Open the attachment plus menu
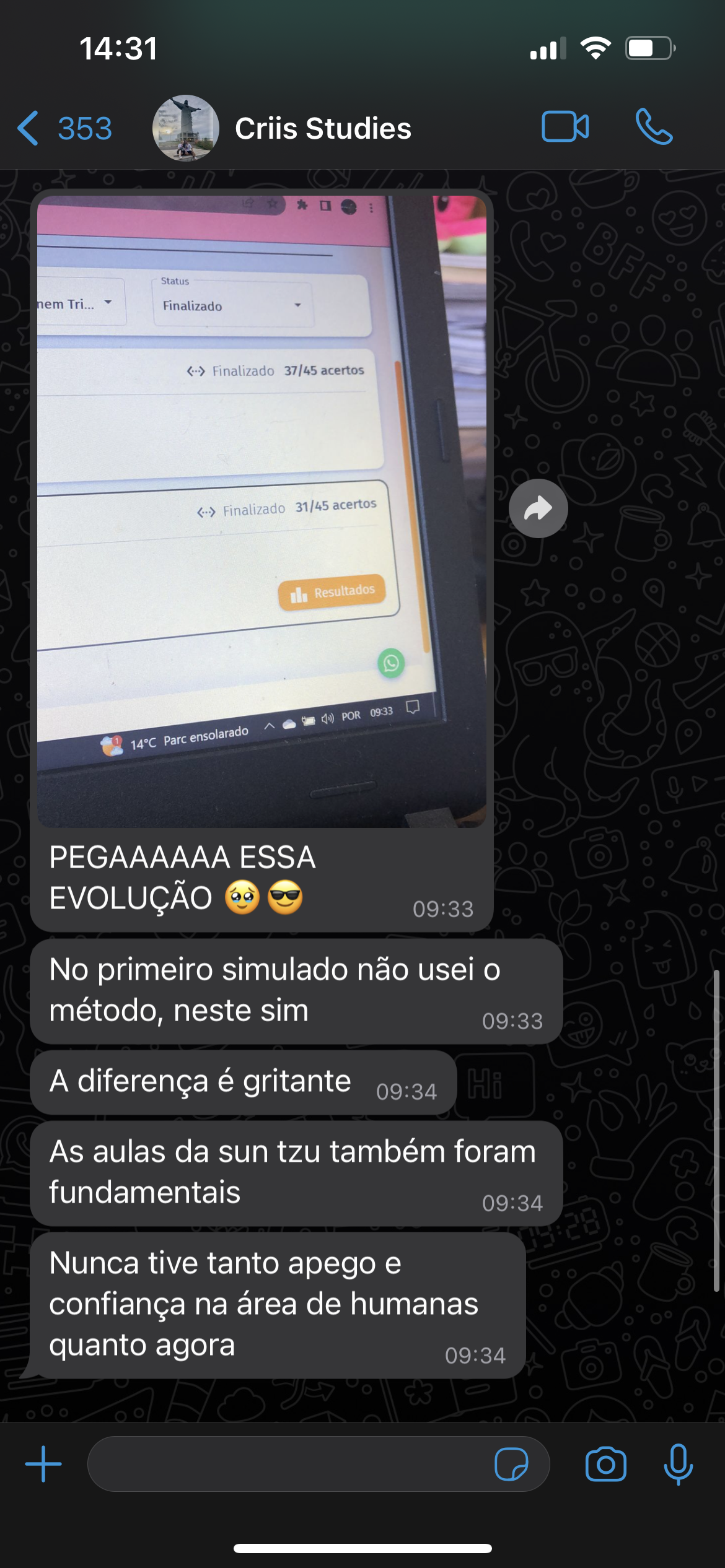 [43, 1464]
